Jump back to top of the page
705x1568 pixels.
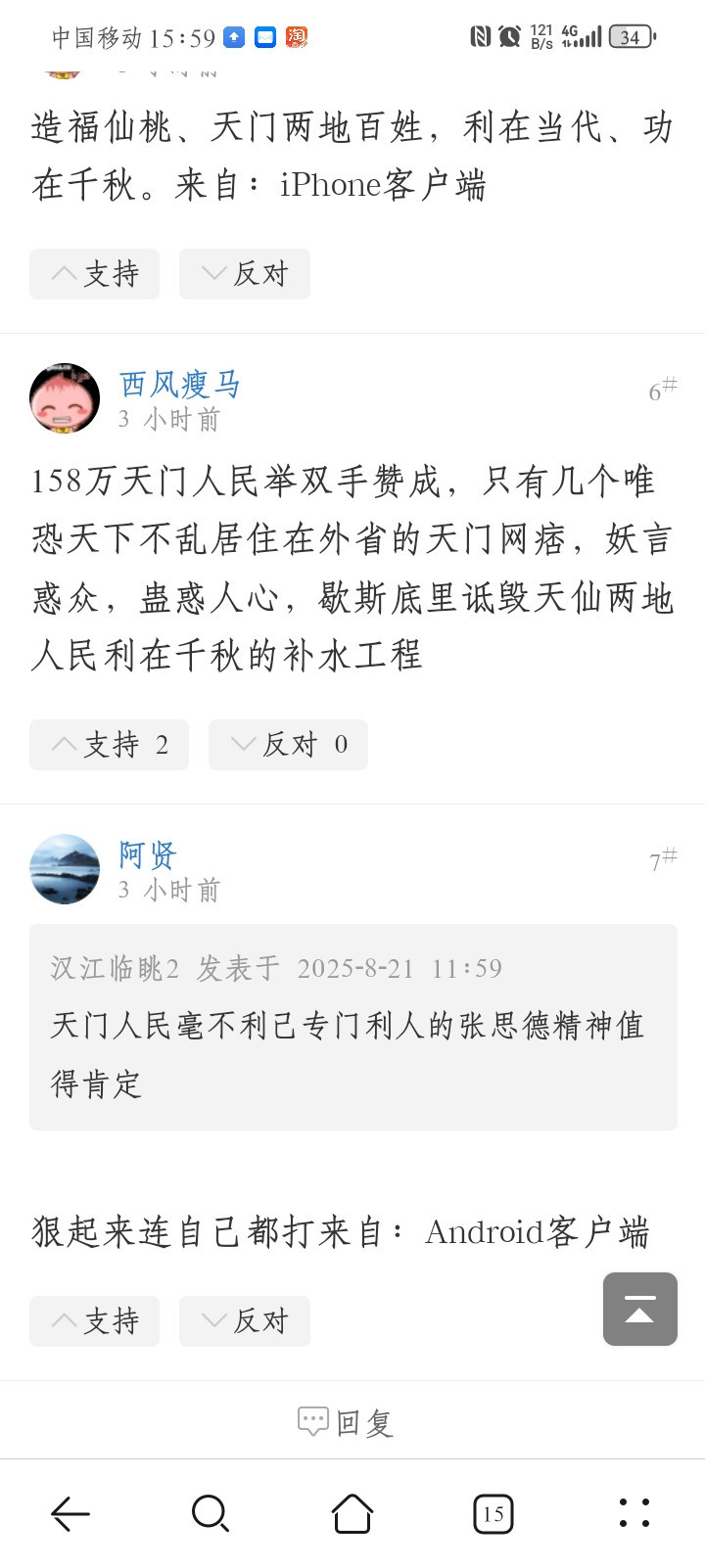click(640, 1310)
